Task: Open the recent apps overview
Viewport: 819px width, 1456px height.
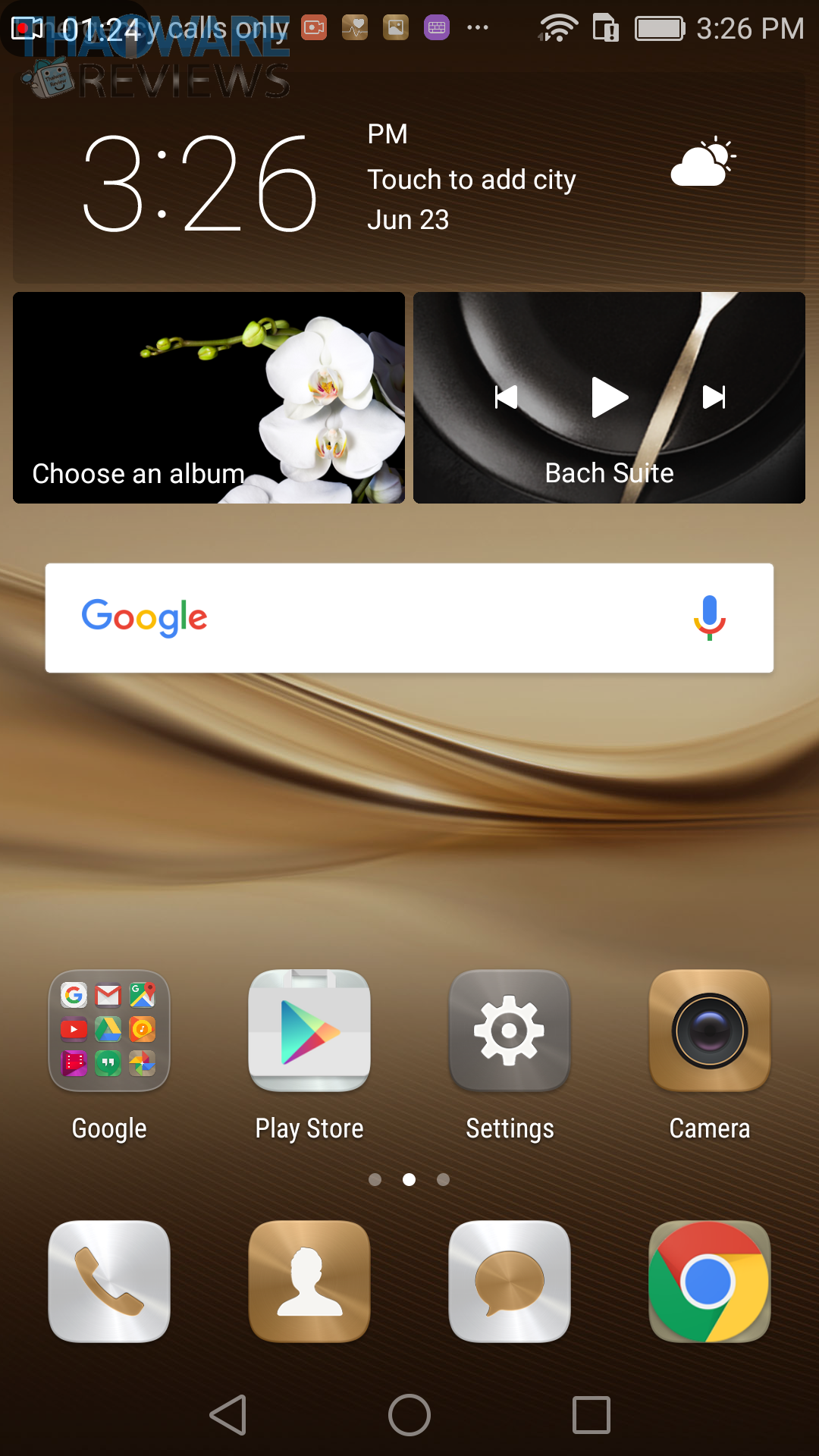Action: coord(591,1415)
